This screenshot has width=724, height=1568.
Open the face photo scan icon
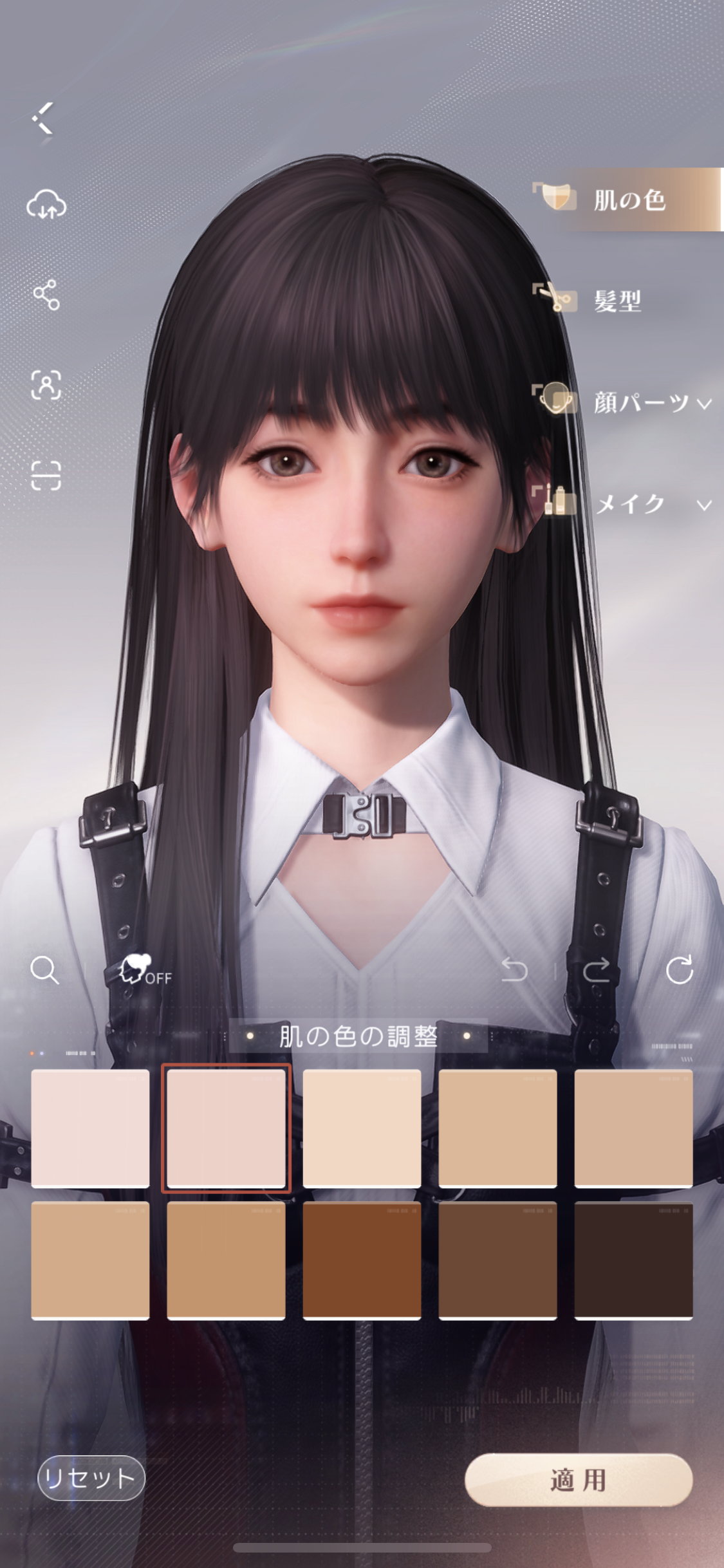click(46, 385)
